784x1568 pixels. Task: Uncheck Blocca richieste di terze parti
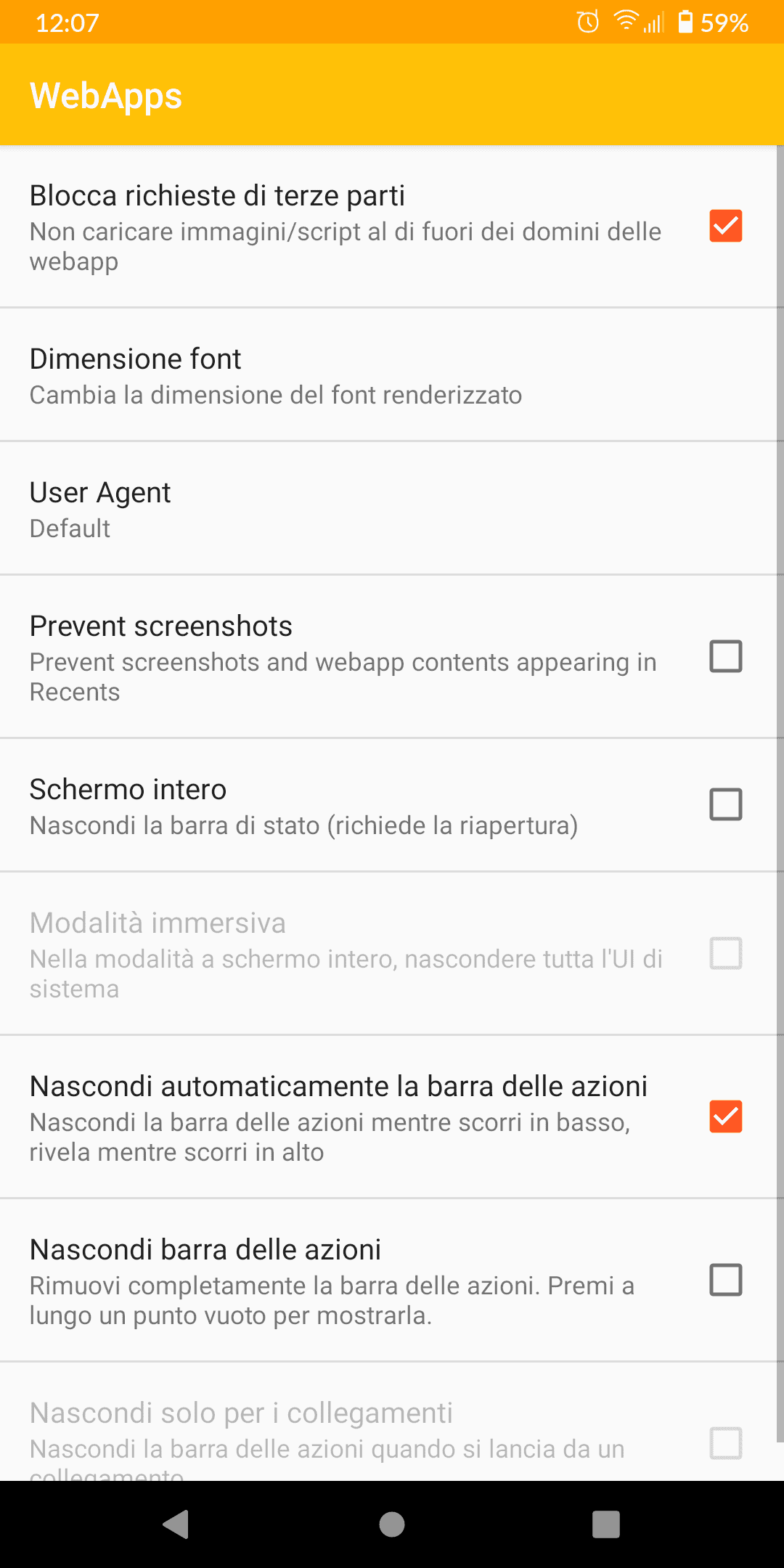coord(725,226)
